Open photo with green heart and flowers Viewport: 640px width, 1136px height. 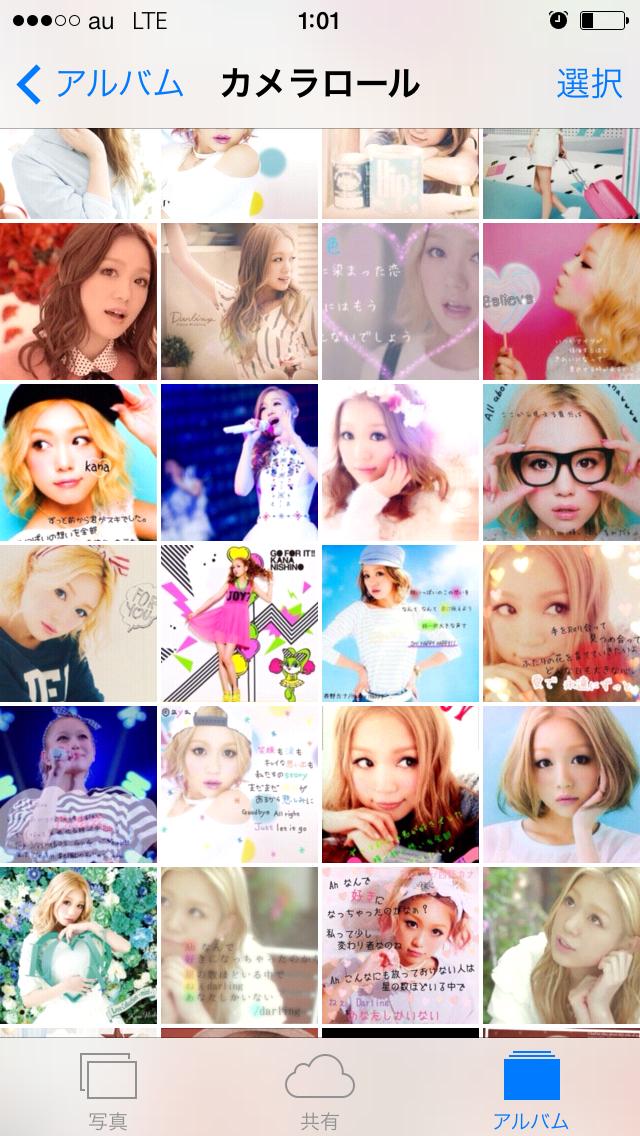coord(78,945)
